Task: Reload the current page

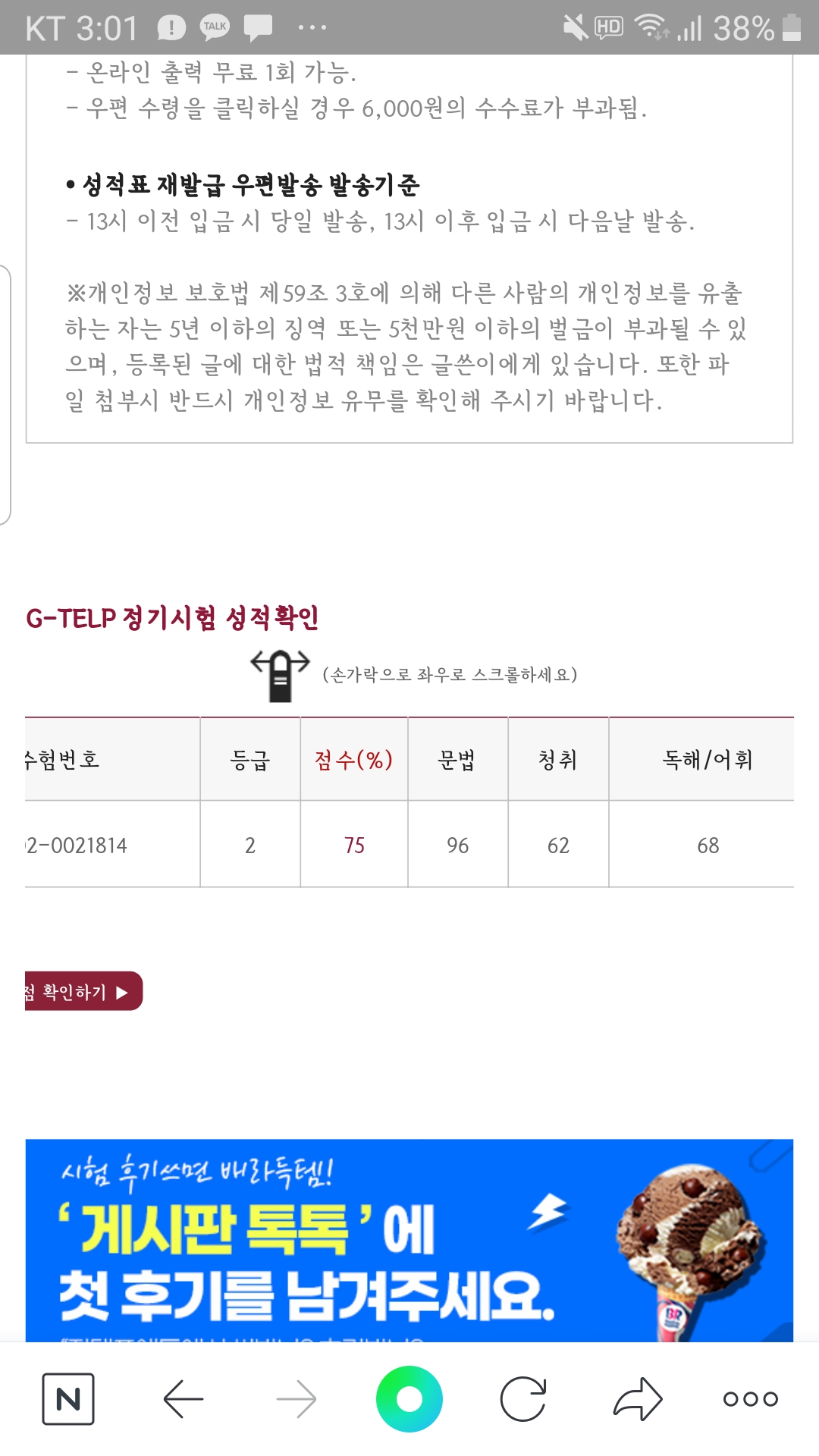Action: coord(523,1398)
